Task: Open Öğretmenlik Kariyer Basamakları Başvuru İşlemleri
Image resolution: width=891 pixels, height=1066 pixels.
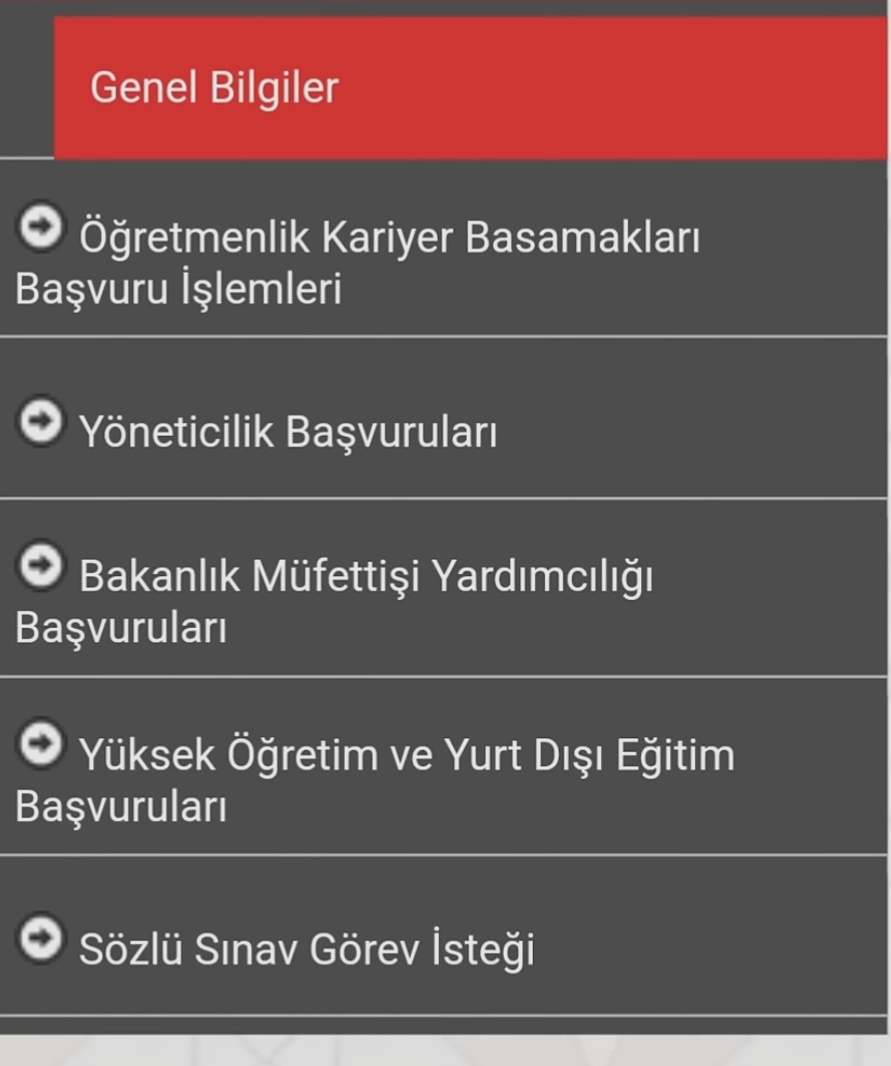Action: tap(357, 263)
